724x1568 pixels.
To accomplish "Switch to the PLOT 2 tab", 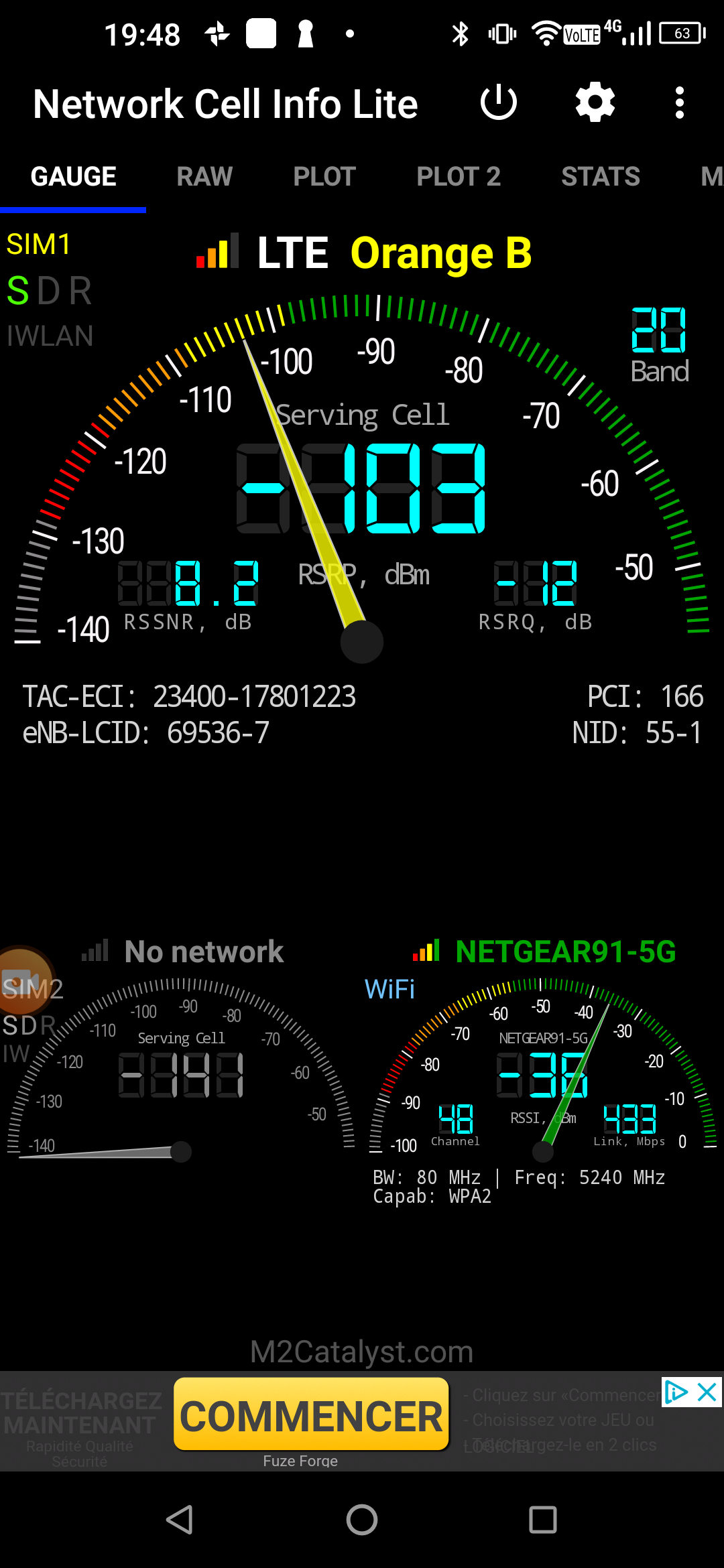I will (x=459, y=177).
